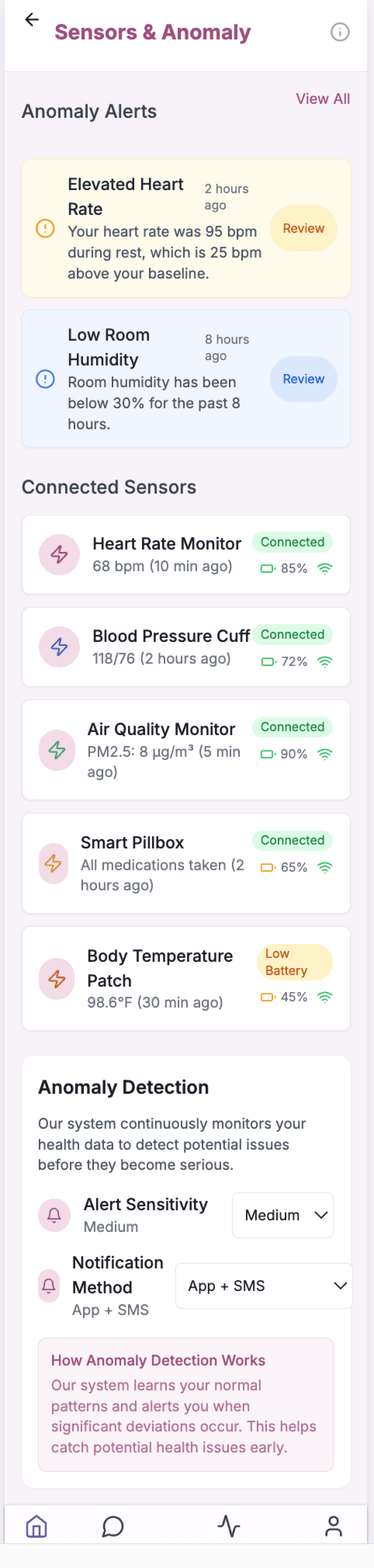
Task: Switch to the profile tab
Action: (333, 1526)
